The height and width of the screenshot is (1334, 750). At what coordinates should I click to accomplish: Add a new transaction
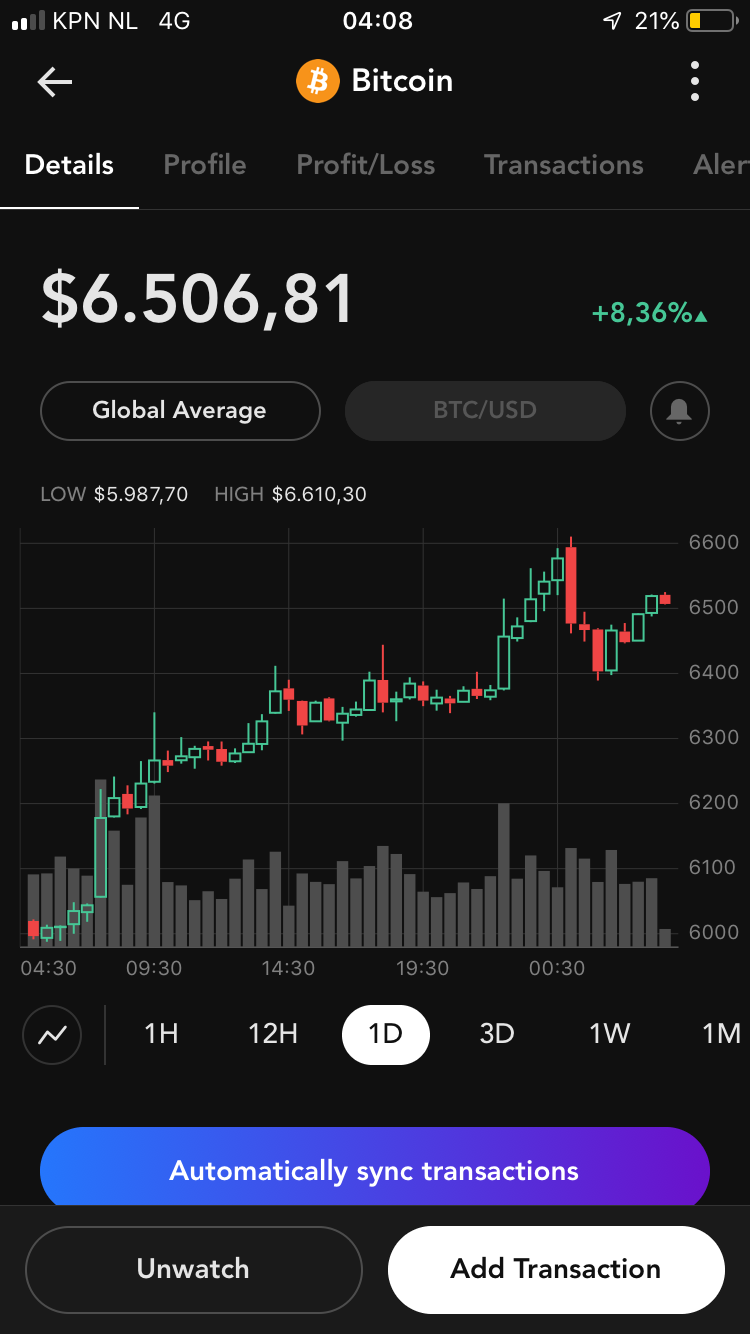coord(556,1269)
